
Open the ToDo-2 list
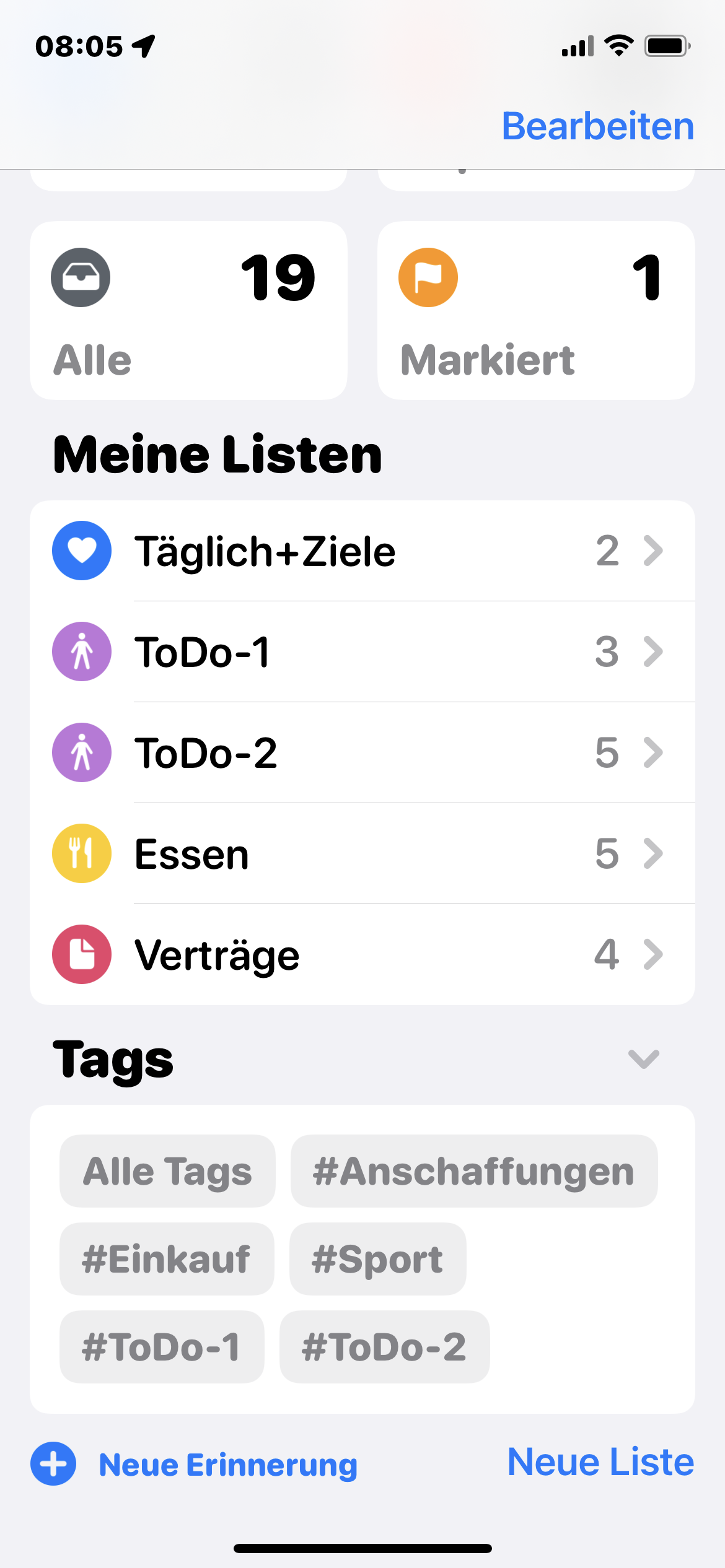pos(362,753)
